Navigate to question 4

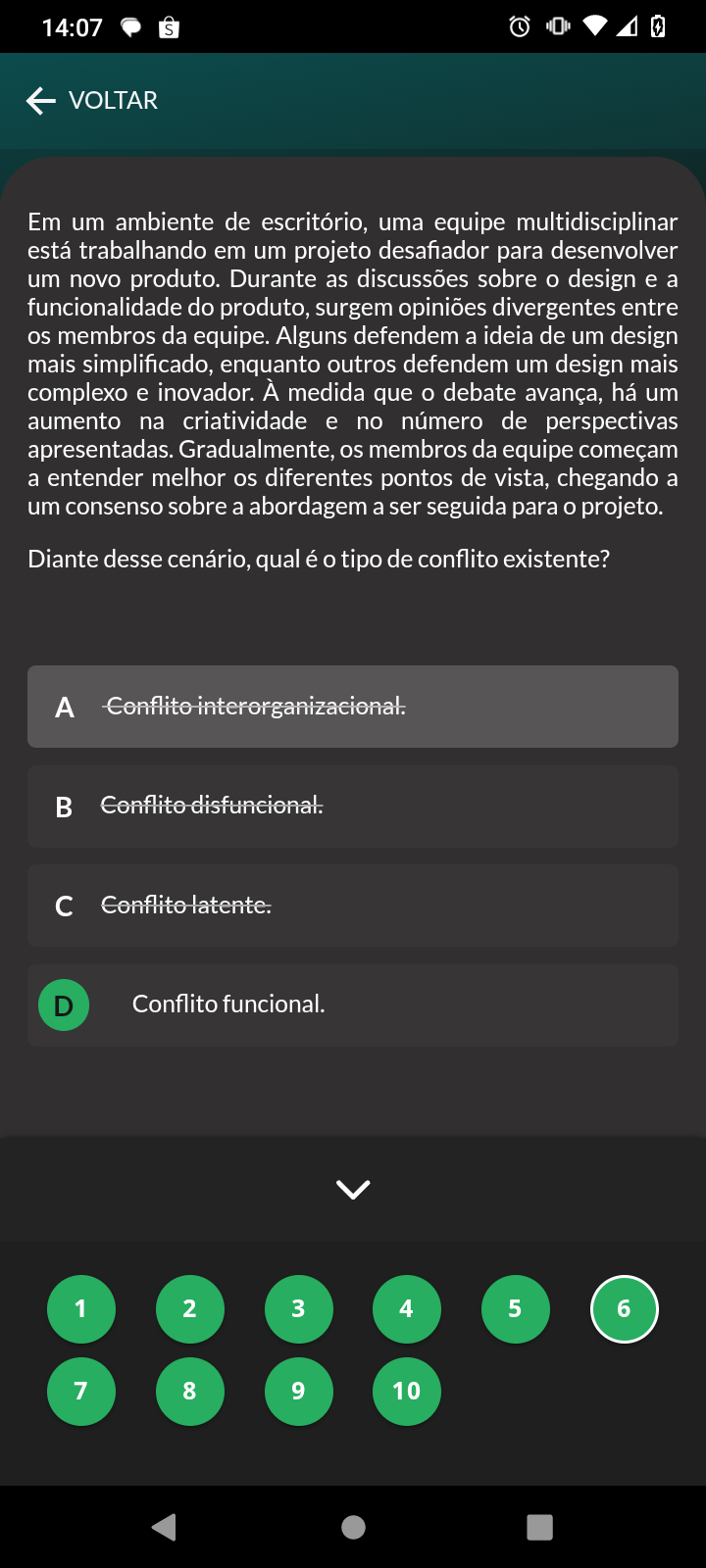tap(407, 1309)
